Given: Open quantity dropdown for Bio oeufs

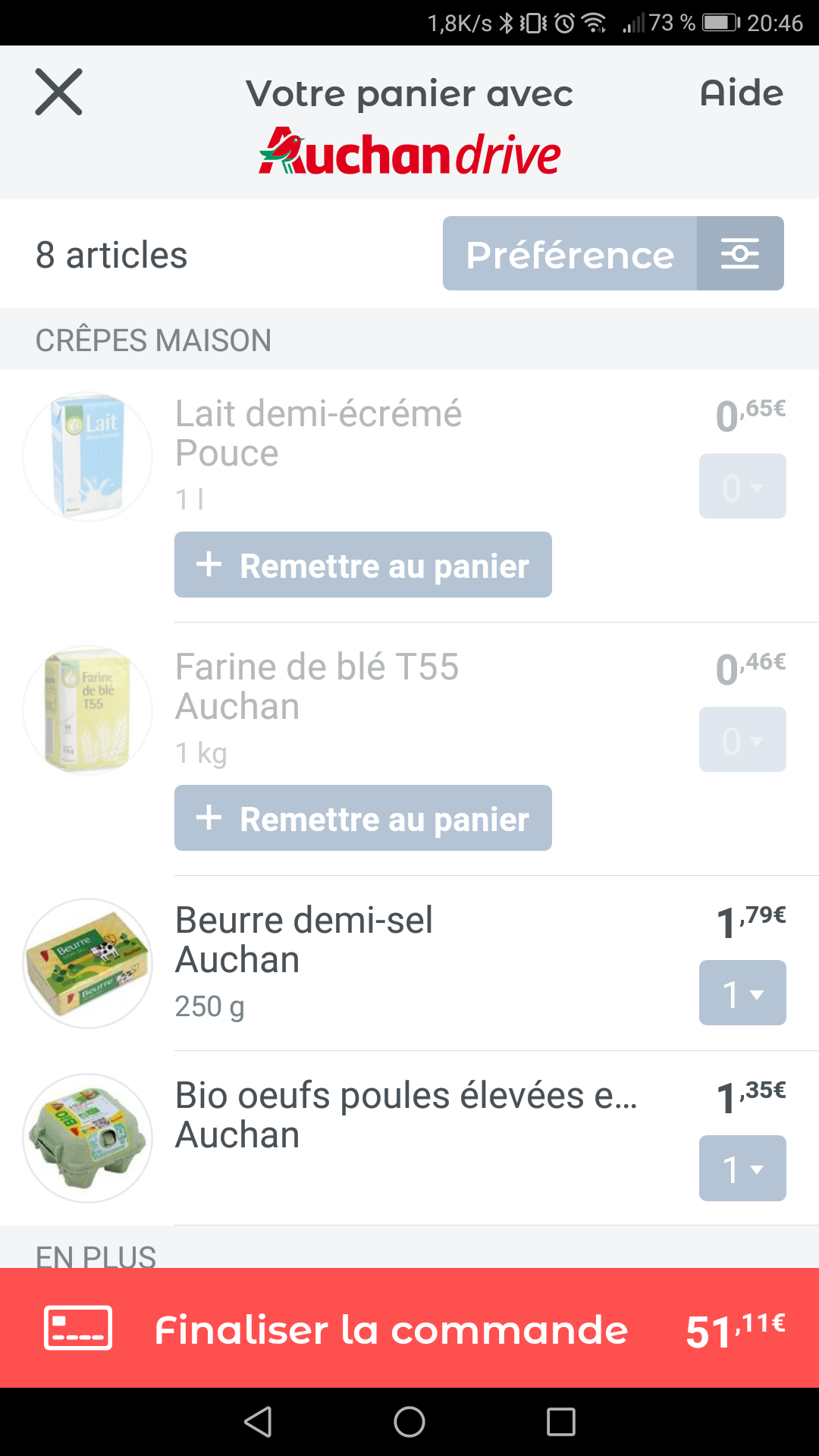Looking at the screenshot, I should pyautogui.click(x=742, y=1168).
